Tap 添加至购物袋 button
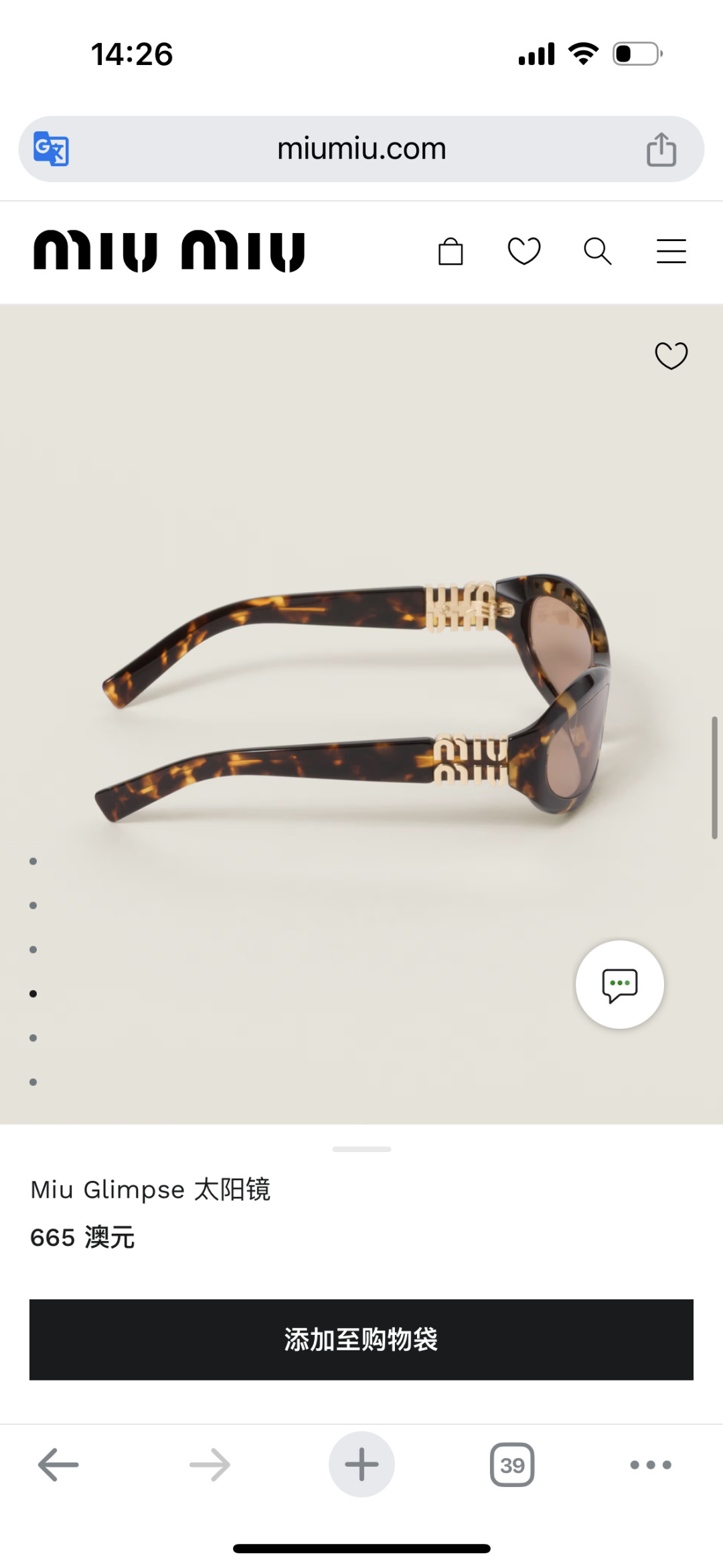Image resolution: width=723 pixels, height=1568 pixels. tap(361, 1340)
